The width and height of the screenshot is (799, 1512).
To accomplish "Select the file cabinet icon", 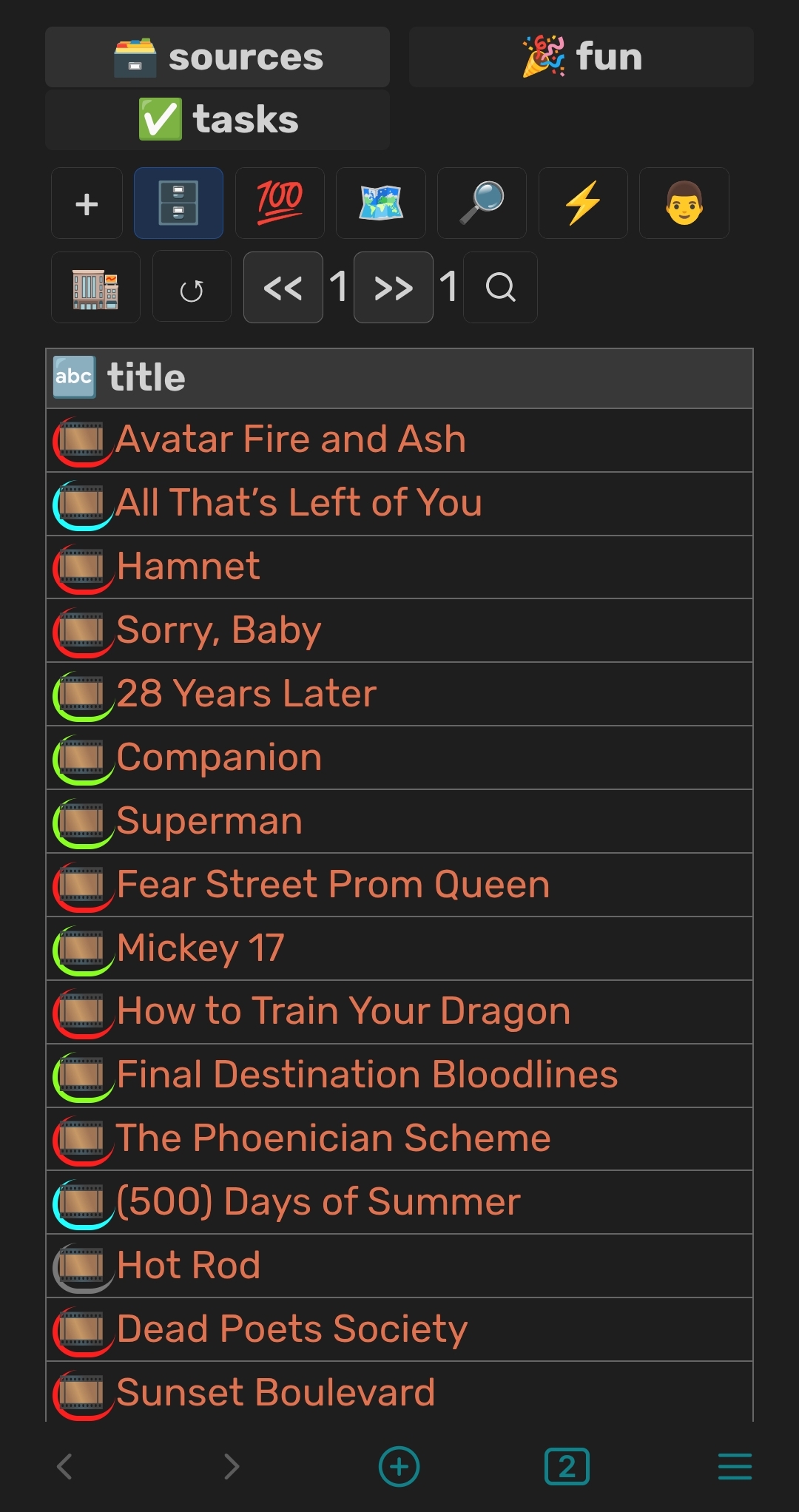I will click(x=178, y=203).
